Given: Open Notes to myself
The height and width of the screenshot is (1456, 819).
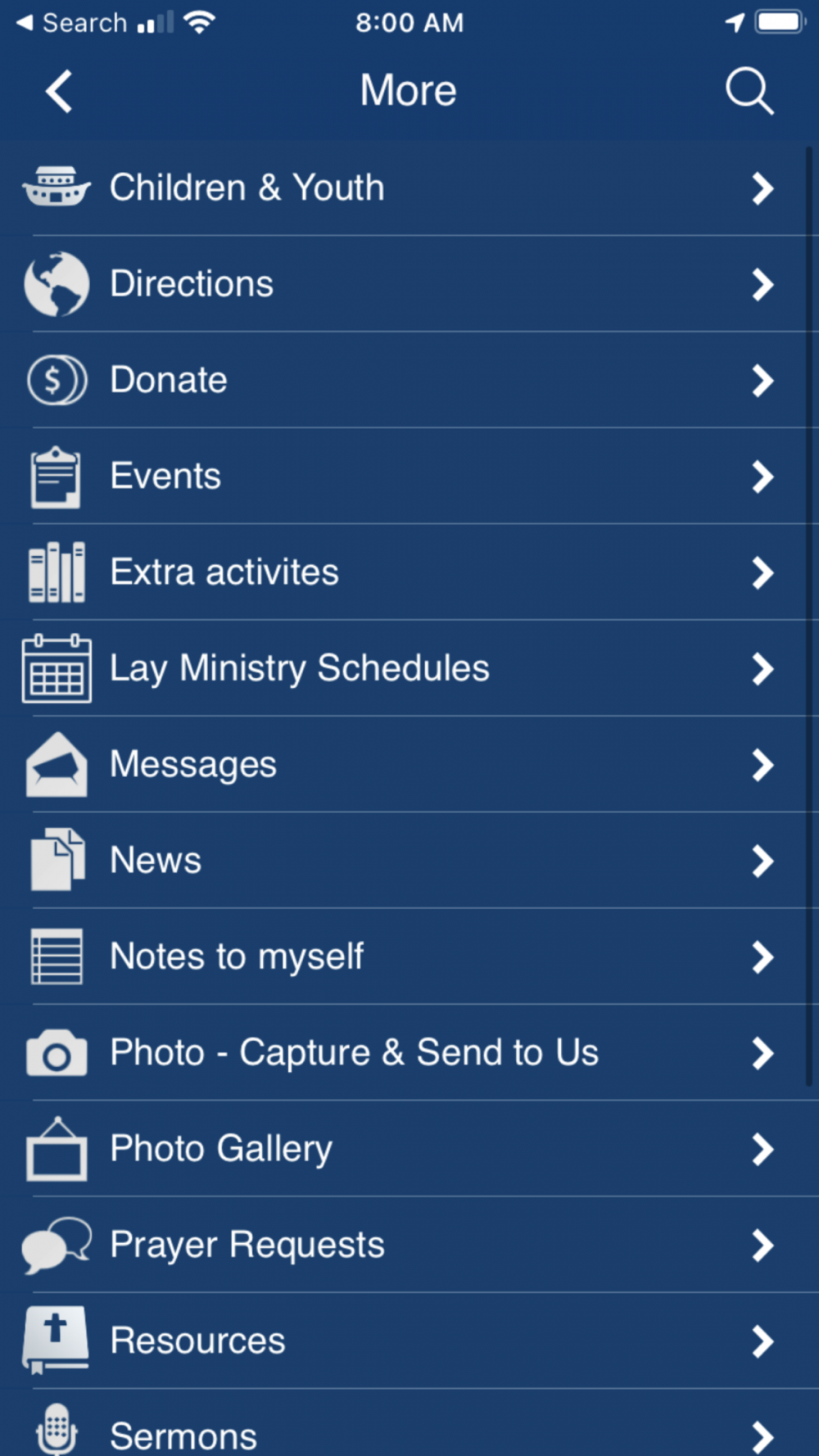Looking at the screenshot, I should pyautogui.click(x=409, y=956).
